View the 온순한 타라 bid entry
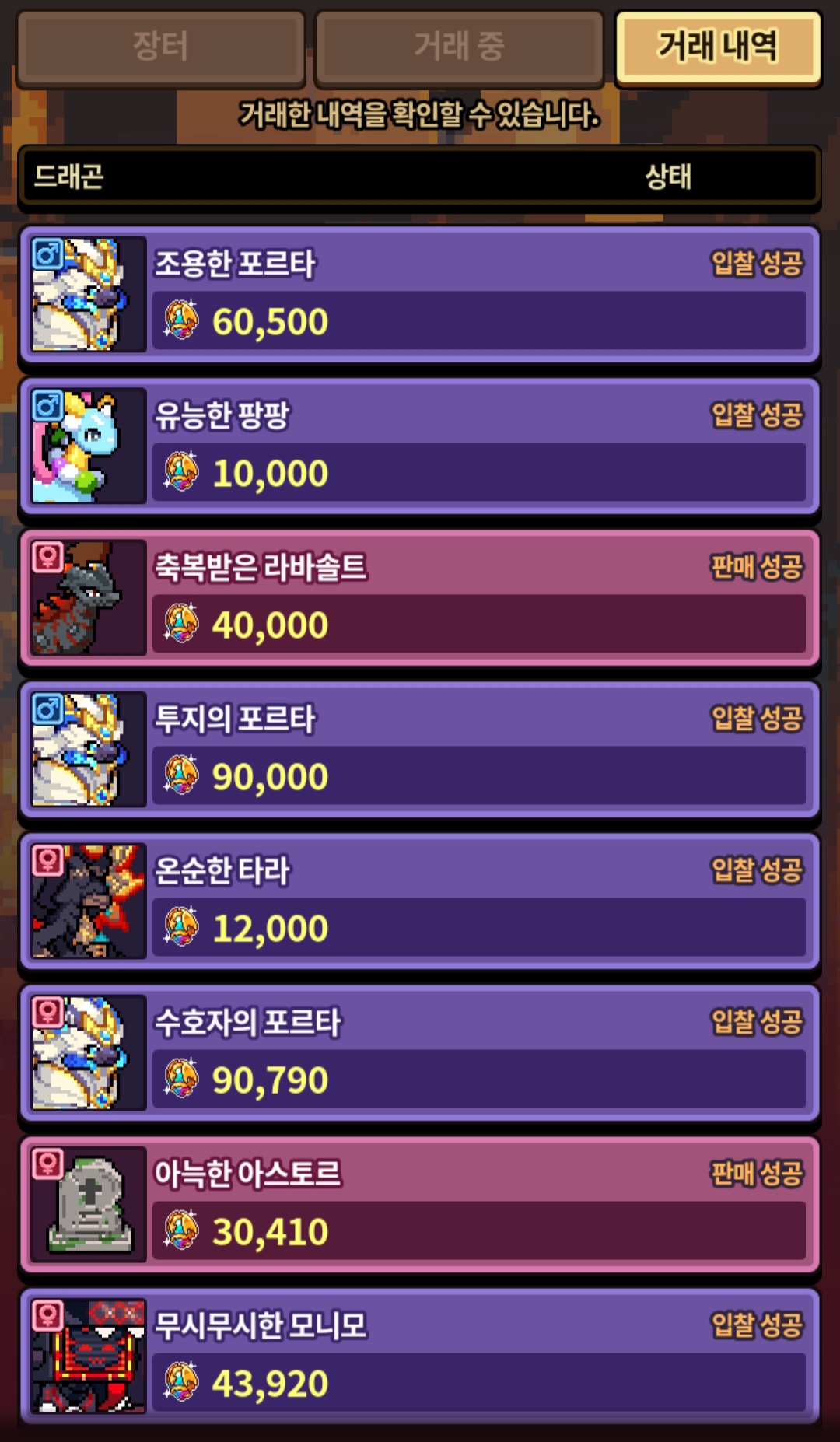The image size is (840, 1442). [x=420, y=902]
